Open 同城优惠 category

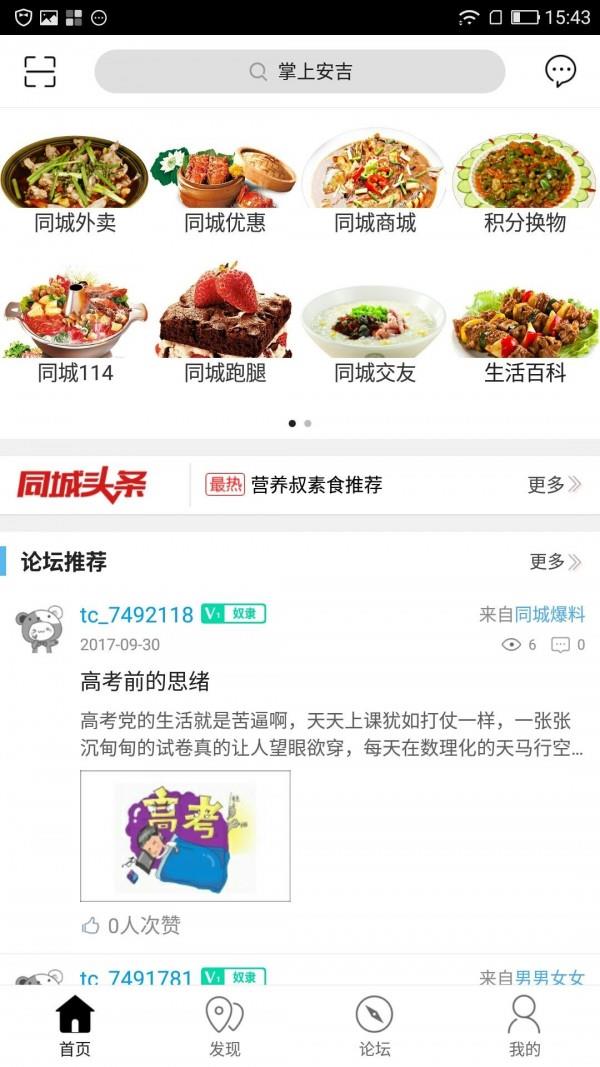225,185
